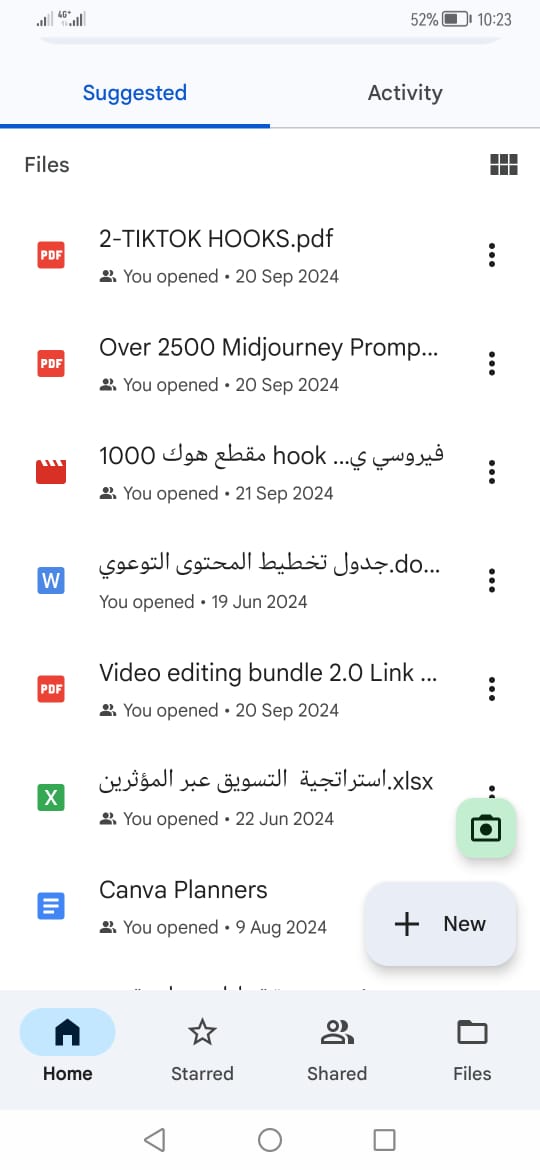The width and height of the screenshot is (540, 1170).
Task: Go to the Starred tab
Action: click(x=202, y=1051)
